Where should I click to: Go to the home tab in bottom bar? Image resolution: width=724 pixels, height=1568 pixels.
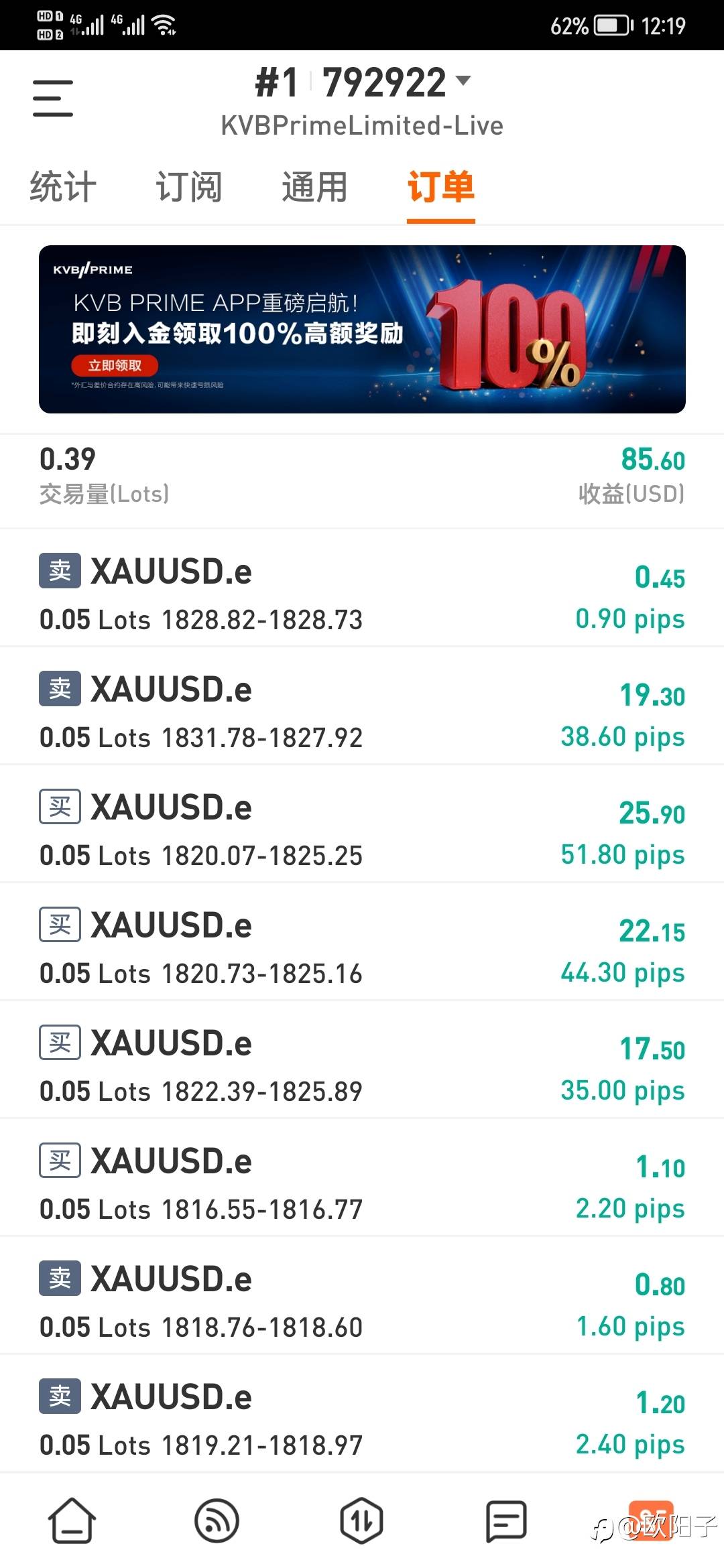[72, 1520]
